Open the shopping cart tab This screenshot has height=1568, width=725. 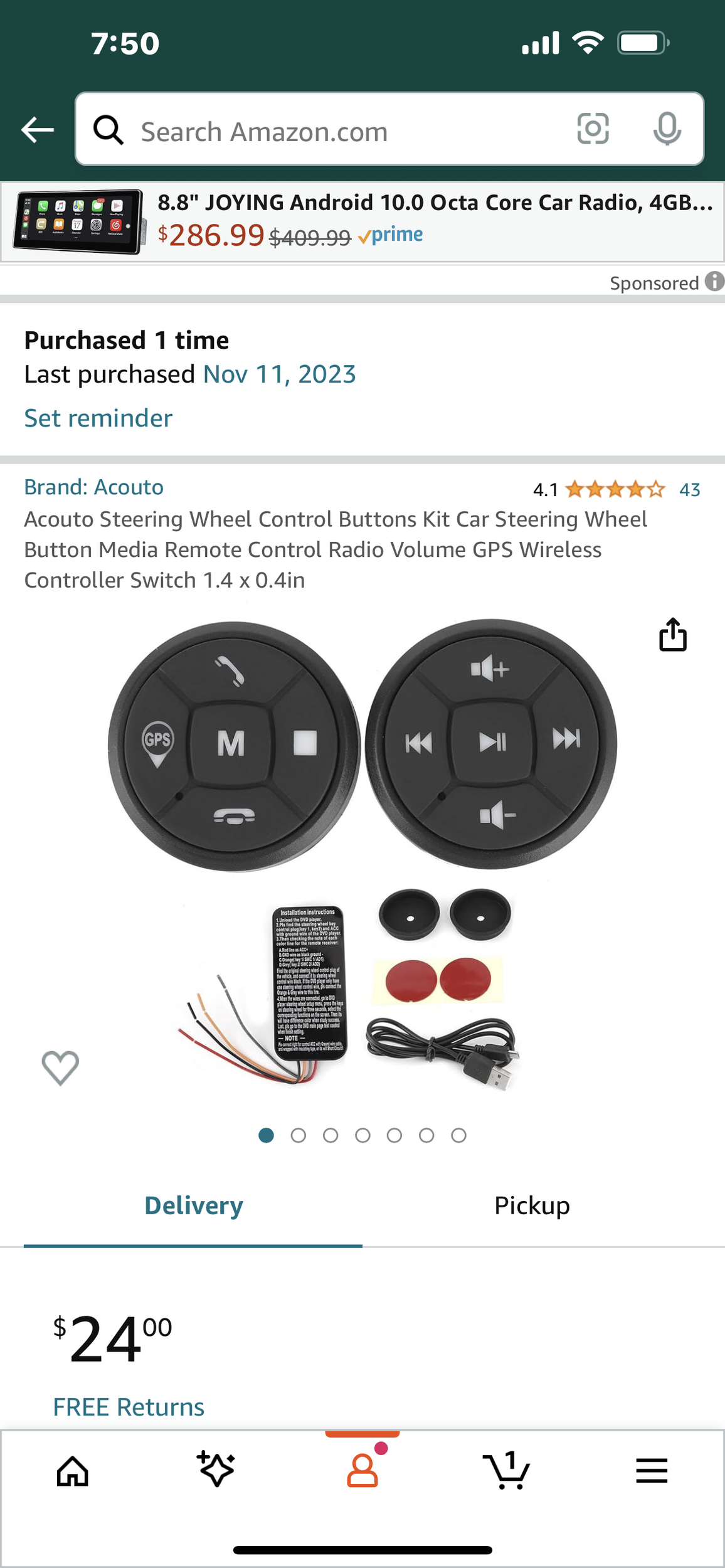pos(507,1470)
